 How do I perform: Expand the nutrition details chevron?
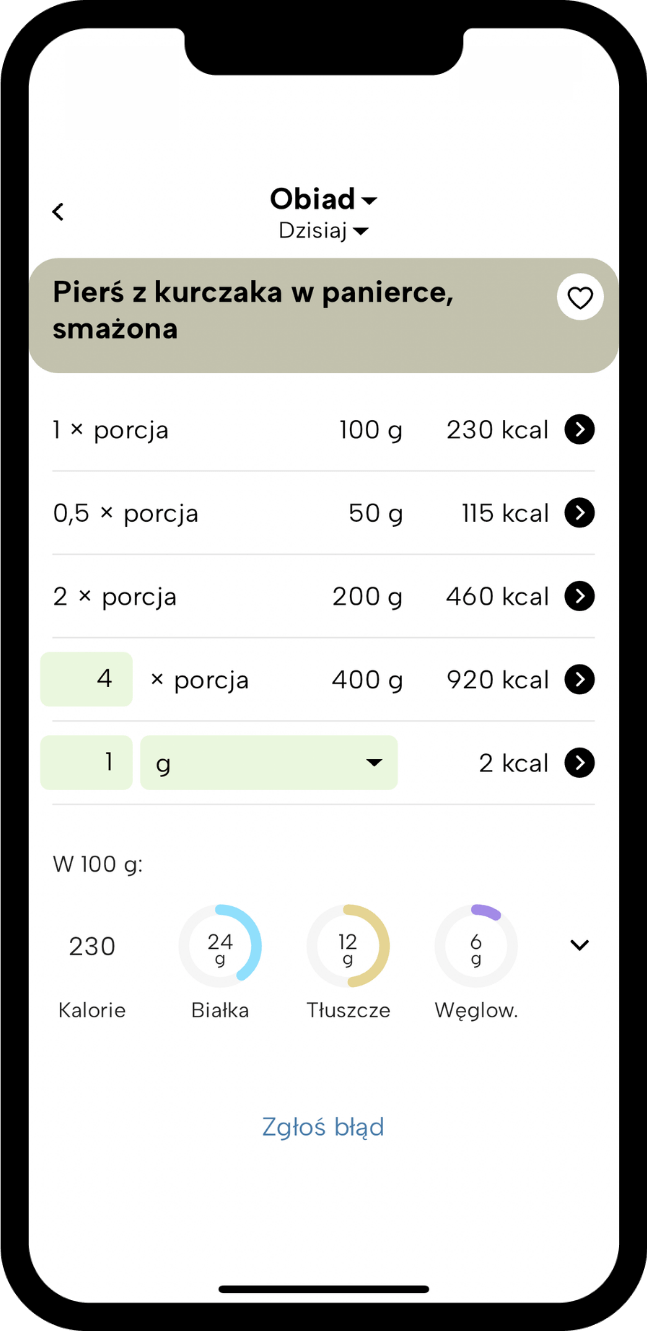coord(580,945)
